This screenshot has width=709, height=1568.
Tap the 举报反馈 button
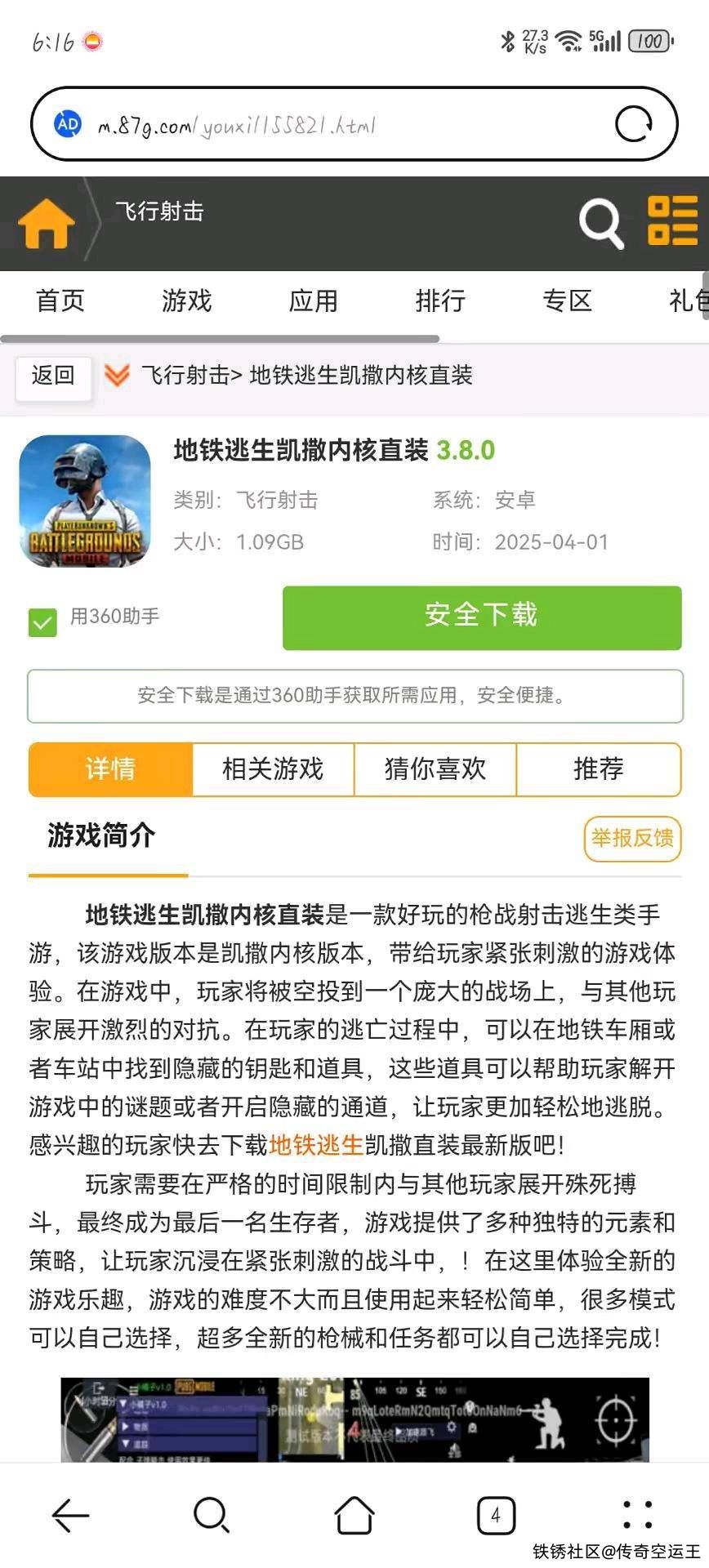tap(632, 838)
